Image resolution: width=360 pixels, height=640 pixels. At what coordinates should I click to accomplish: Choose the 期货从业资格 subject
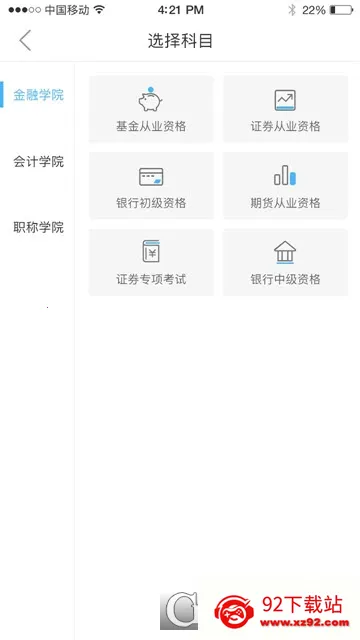click(x=285, y=186)
